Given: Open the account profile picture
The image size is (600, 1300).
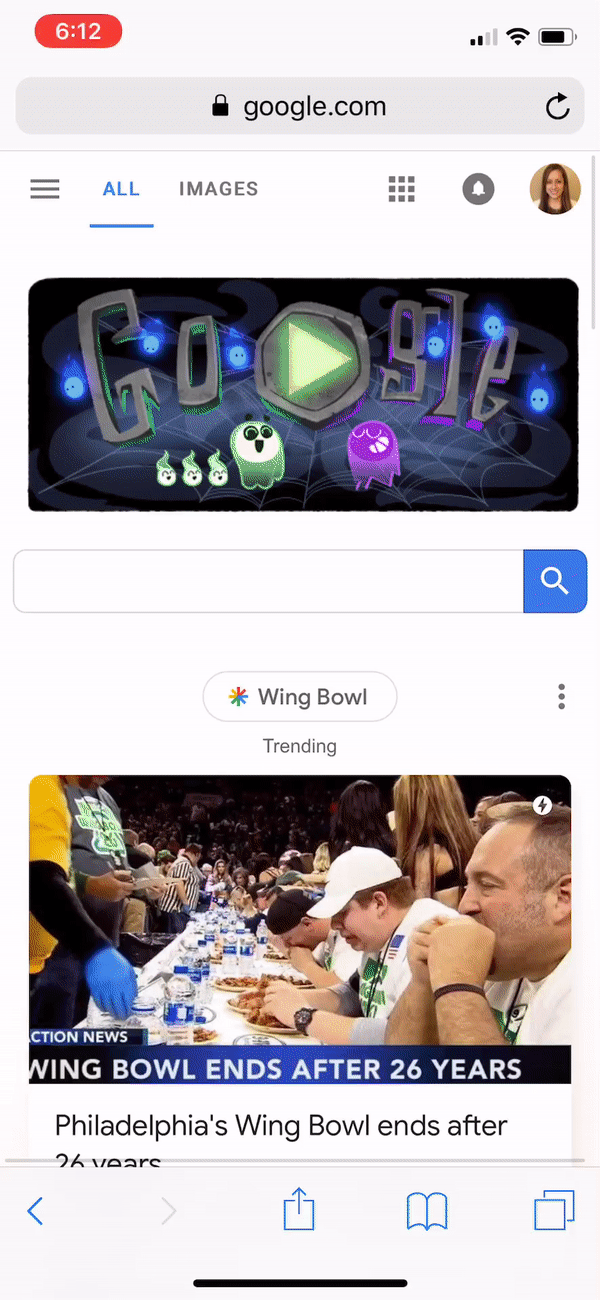Looking at the screenshot, I should tap(554, 189).
